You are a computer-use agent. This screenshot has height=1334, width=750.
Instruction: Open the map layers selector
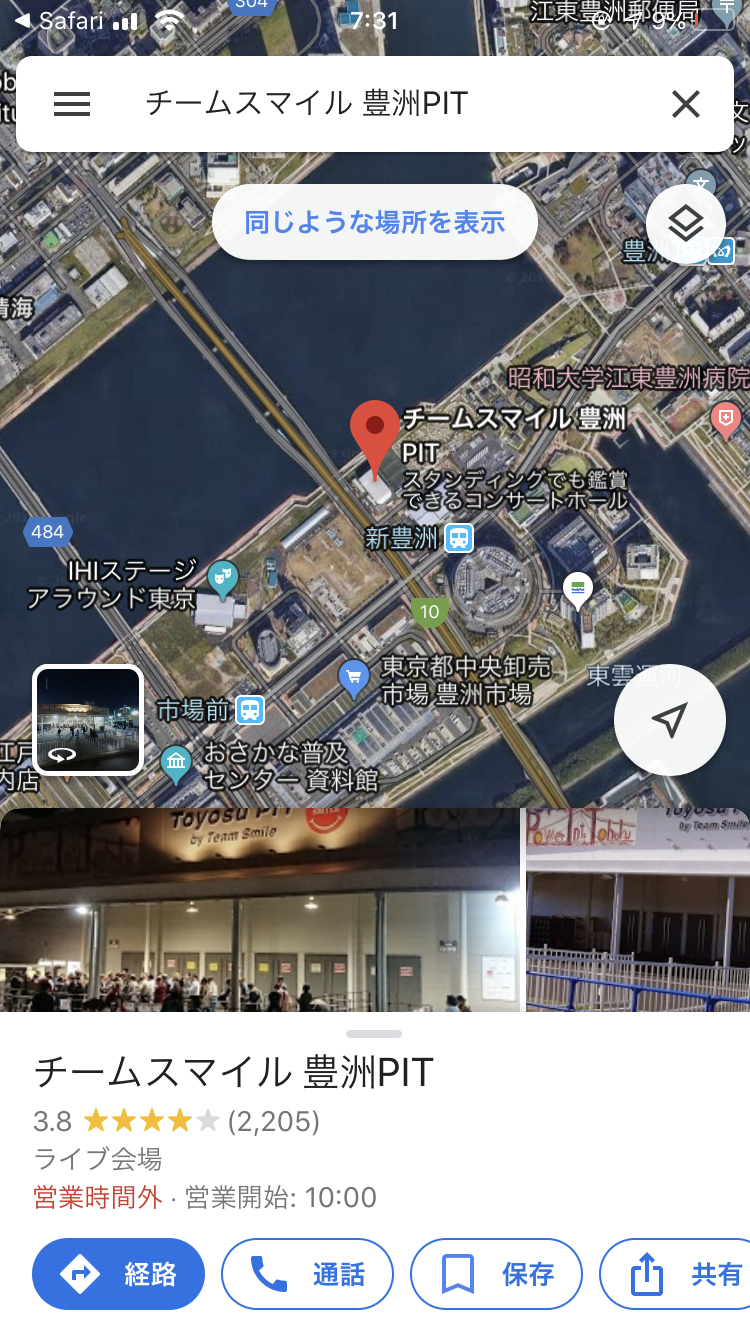[x=686, y=224]
